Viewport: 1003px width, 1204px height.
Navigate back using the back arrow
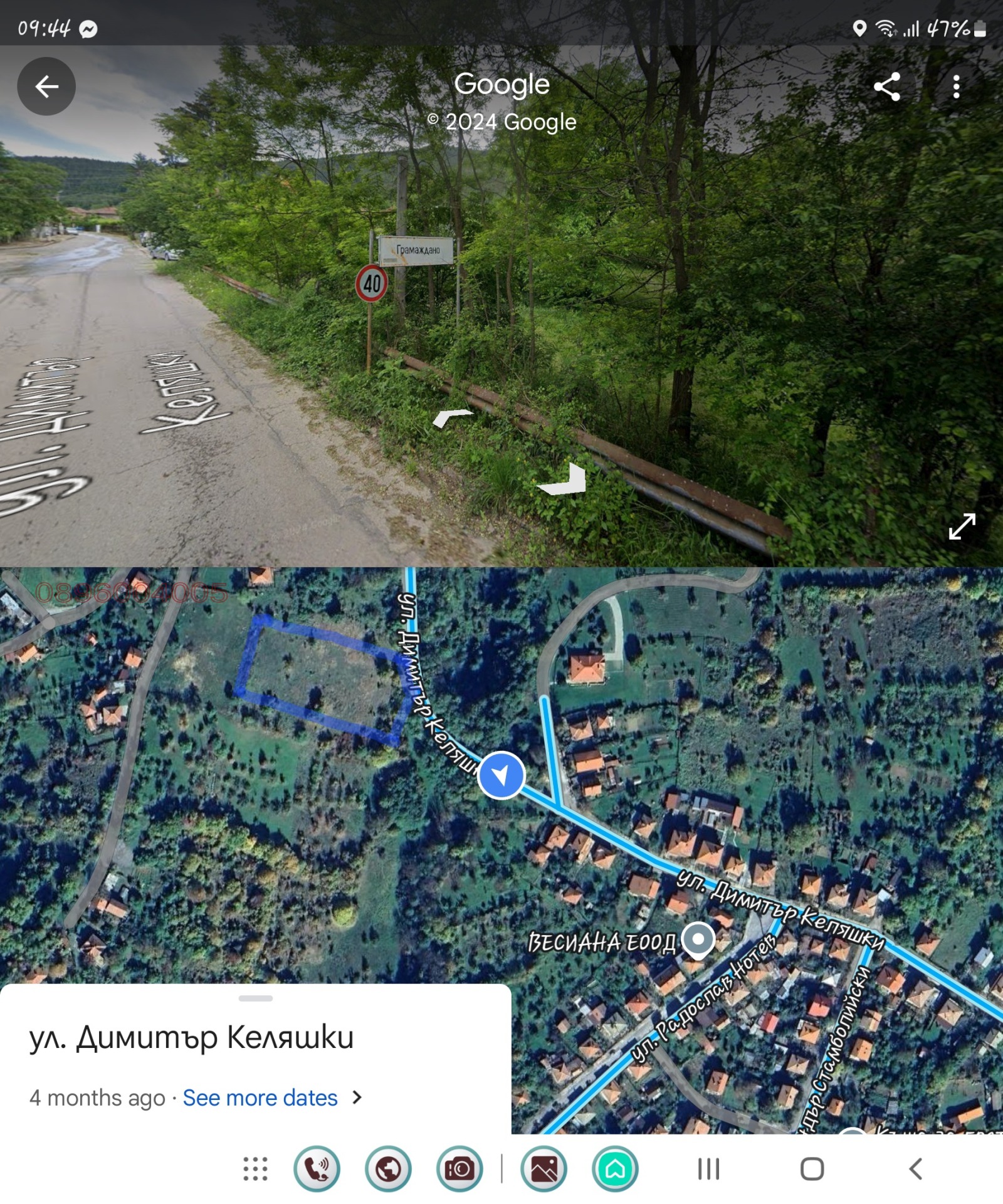[x=46, y=86]
